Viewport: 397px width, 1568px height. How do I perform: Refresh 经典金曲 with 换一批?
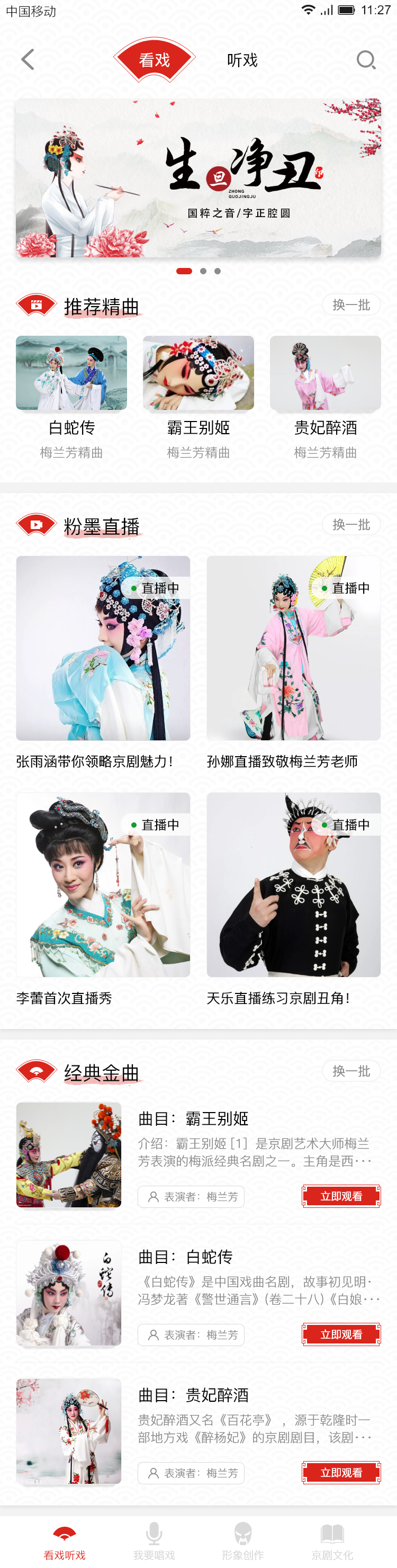[x=351, y=1071]
